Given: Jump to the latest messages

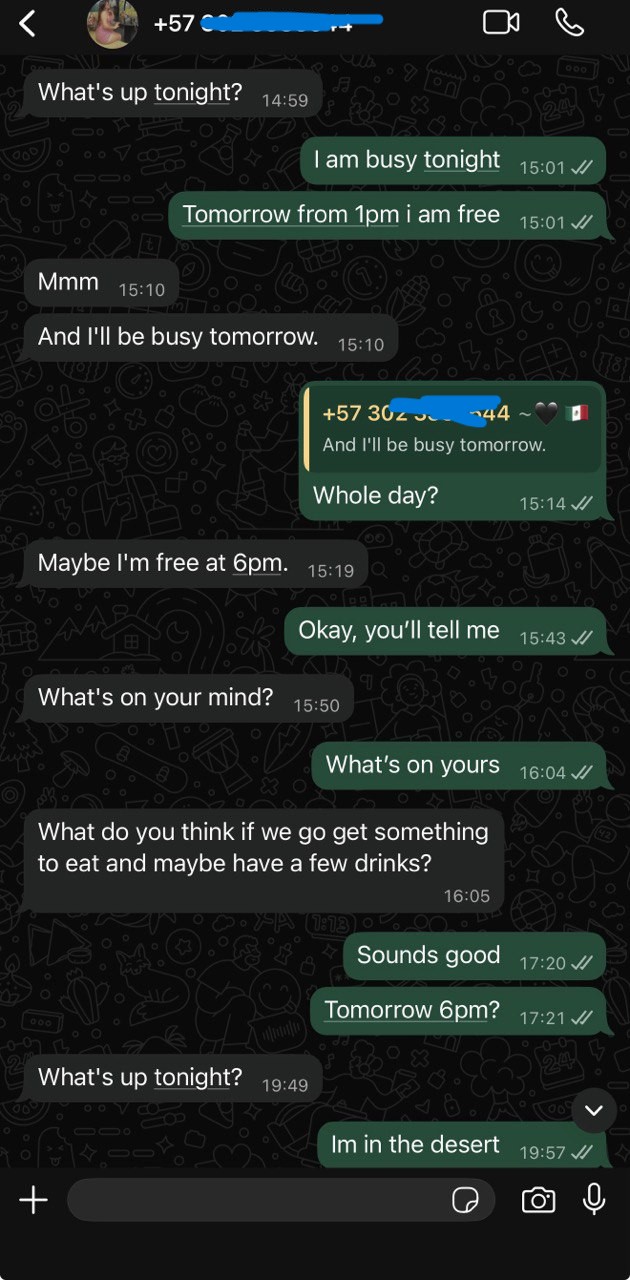Looking at the screenshot, I should click(x=594, y=1110).
